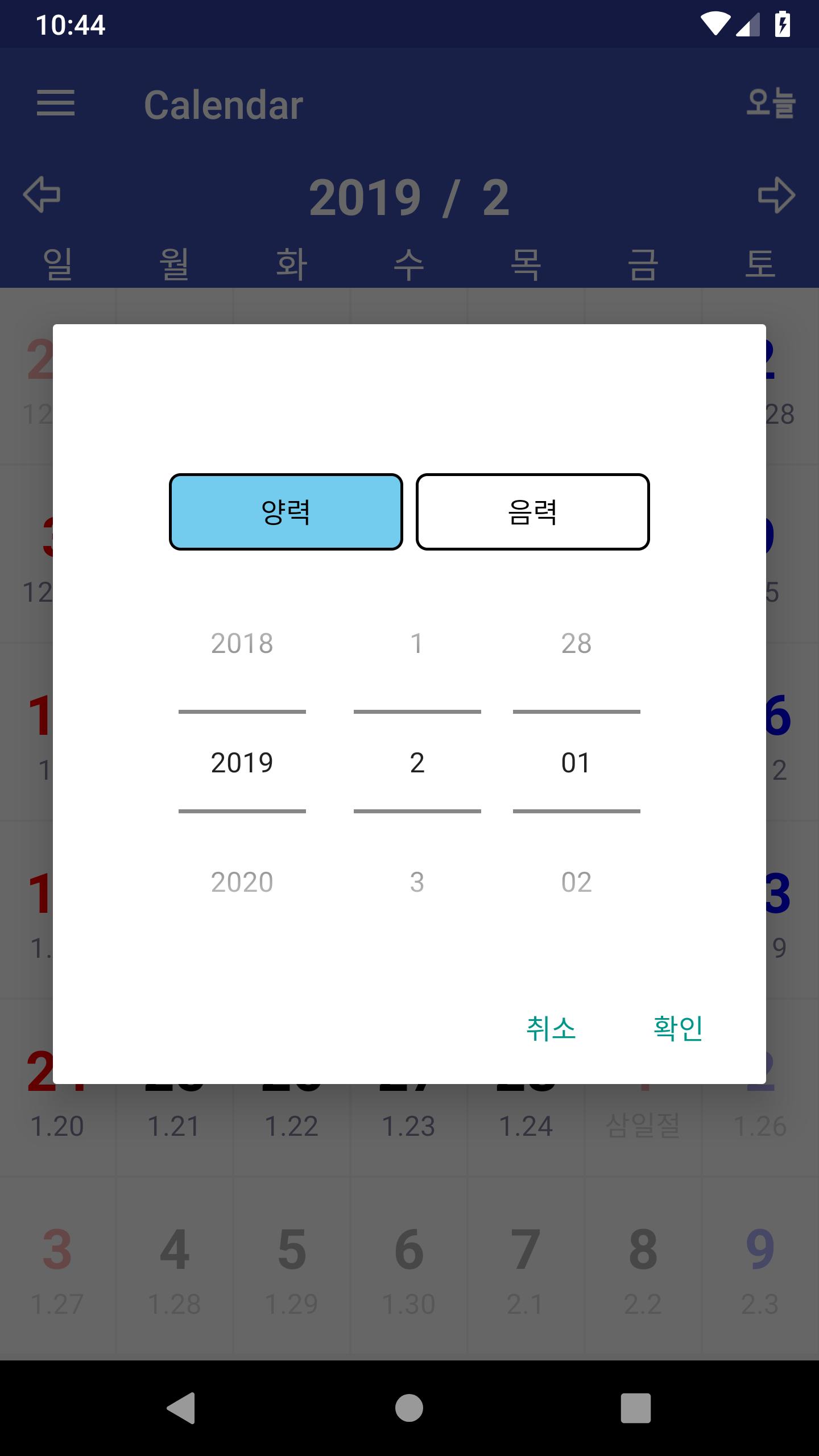Pick year 2018 in the year picker
The width and height of the screenshot is (819, 1456).
click(x=242, y=643)
